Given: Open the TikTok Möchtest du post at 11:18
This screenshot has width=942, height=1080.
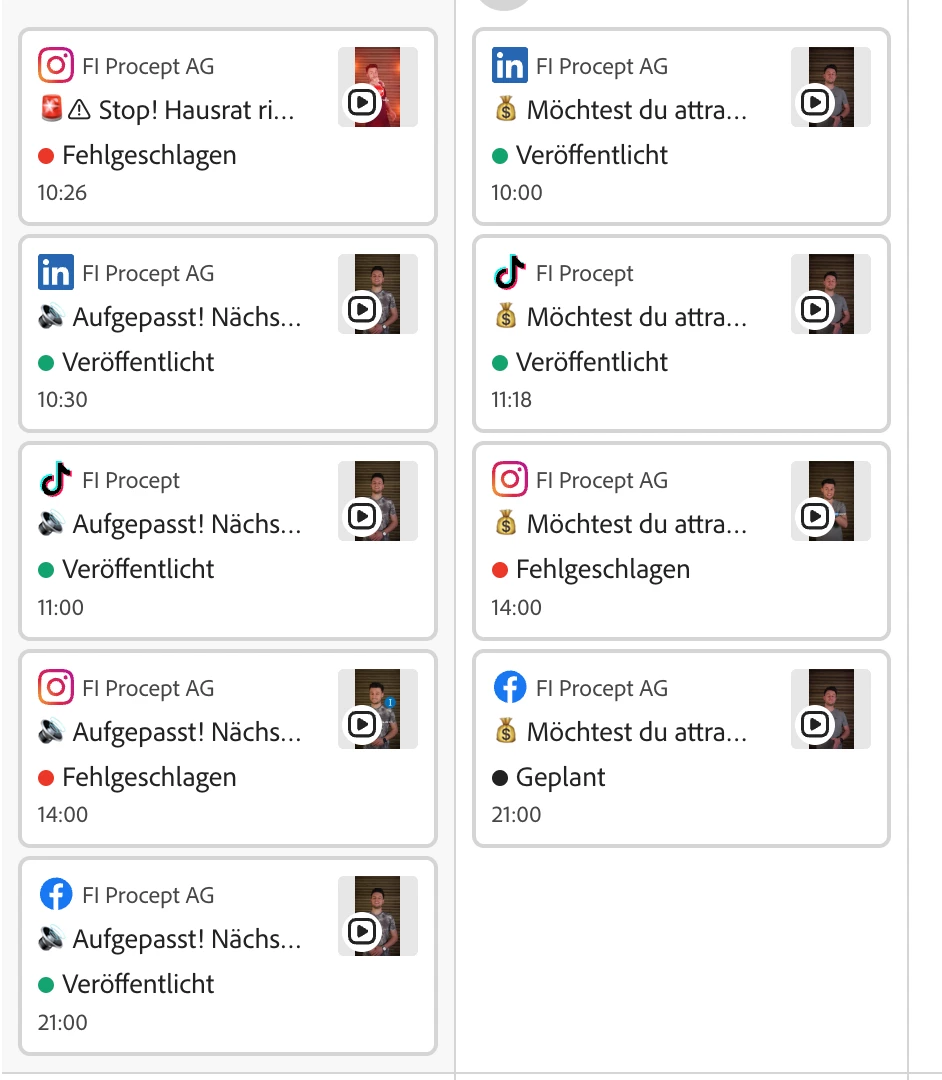Looking at the screenshot, I should point(681,334).
